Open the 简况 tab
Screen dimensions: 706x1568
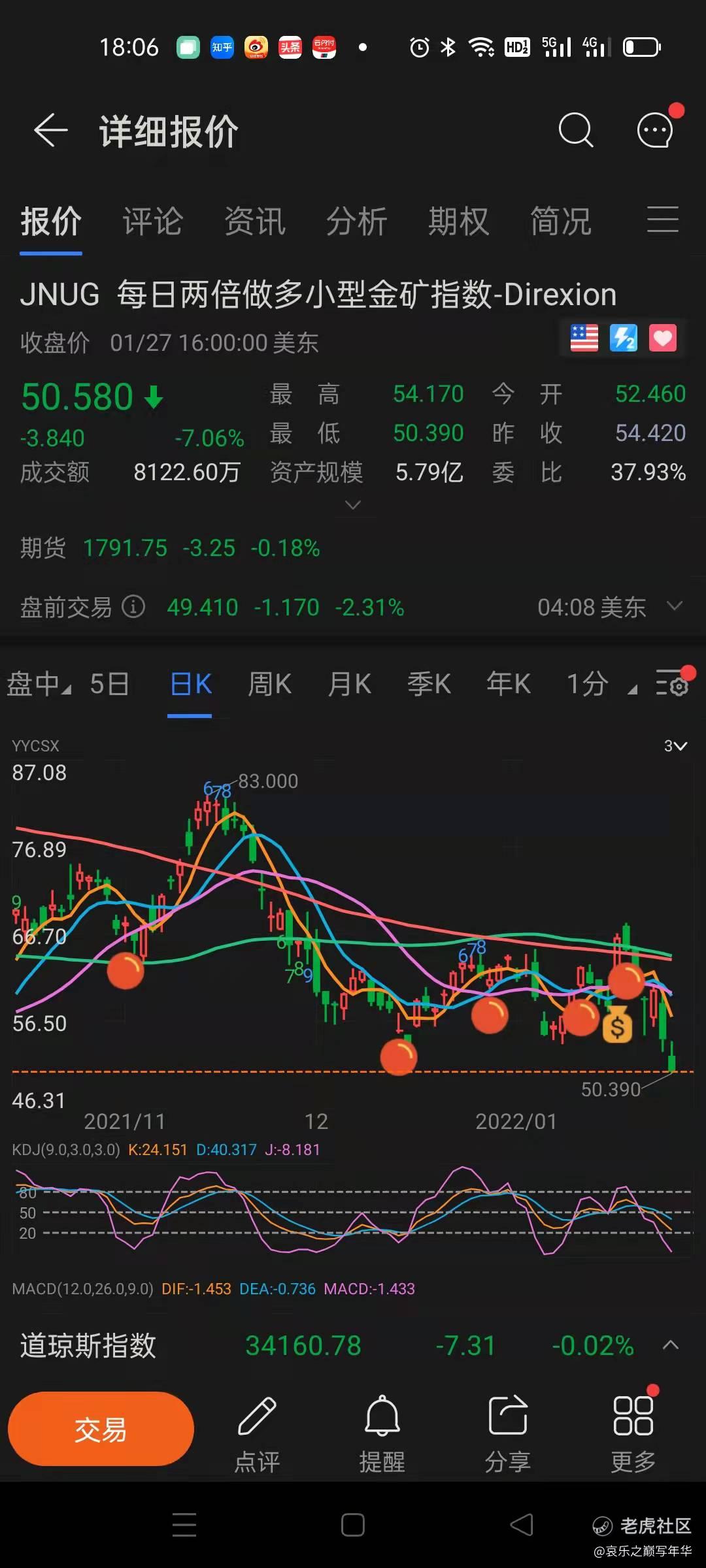(x=561, y=221)
